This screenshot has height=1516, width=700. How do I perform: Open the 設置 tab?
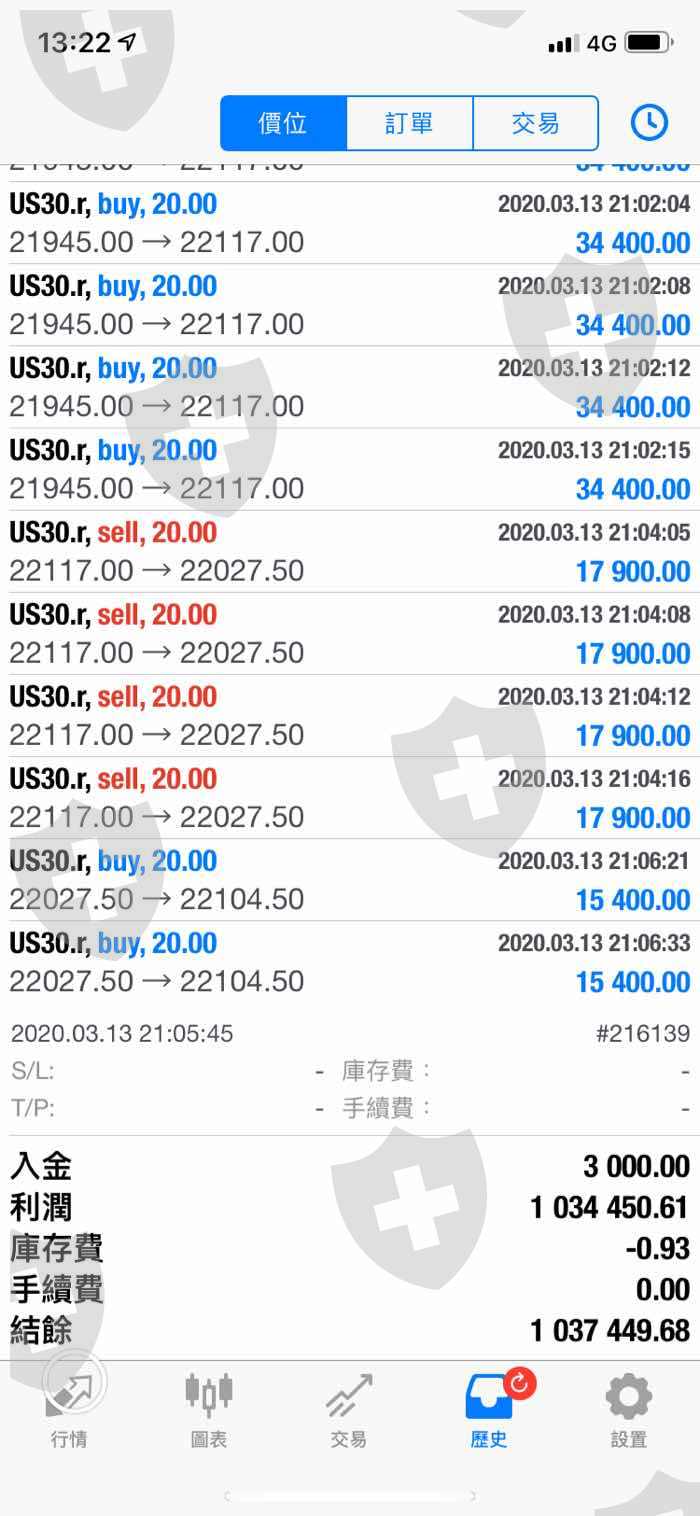(629, 1410)
